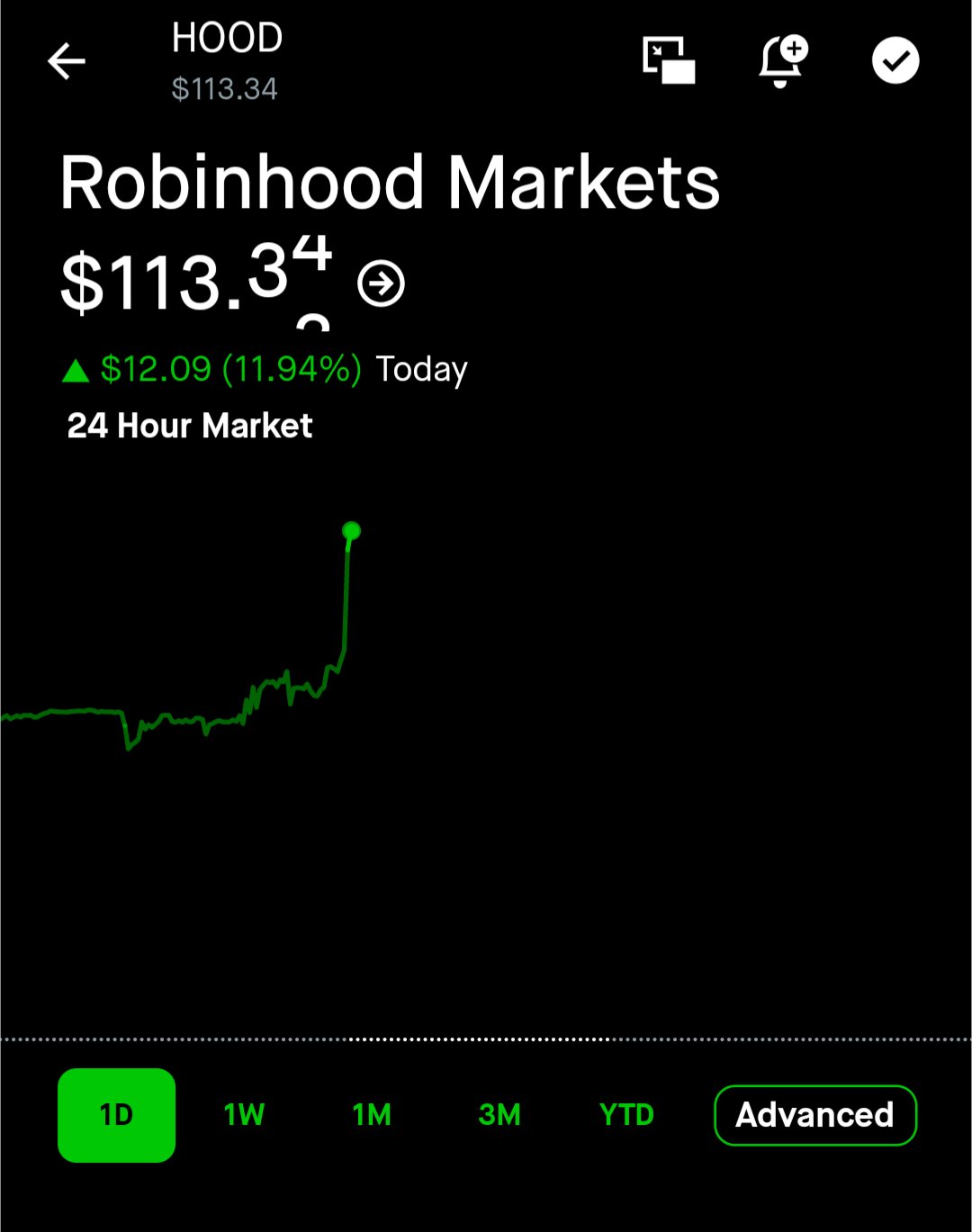Tap the watchlist checkmark icon
Image resolution: width=972 pixels, height=1232 pixels.
click(x=895, y=61)
